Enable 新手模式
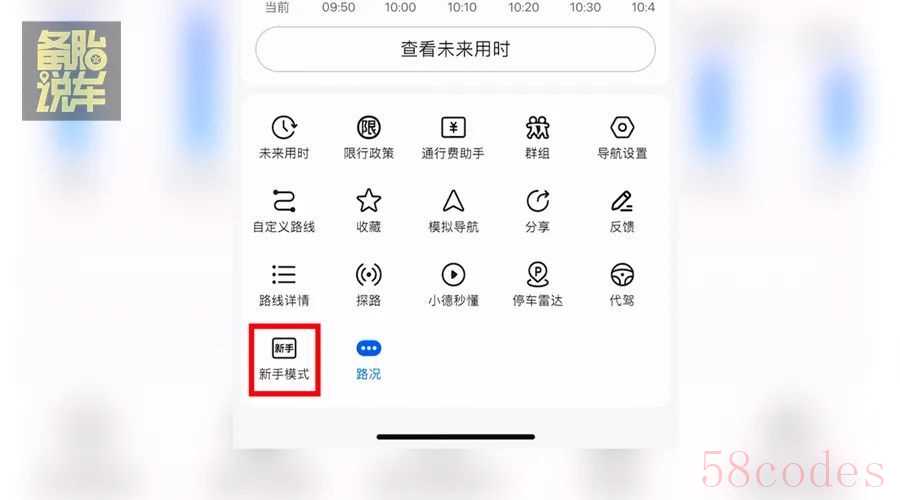Viewport: 900px width, 500px height. [x=284, y=358]
